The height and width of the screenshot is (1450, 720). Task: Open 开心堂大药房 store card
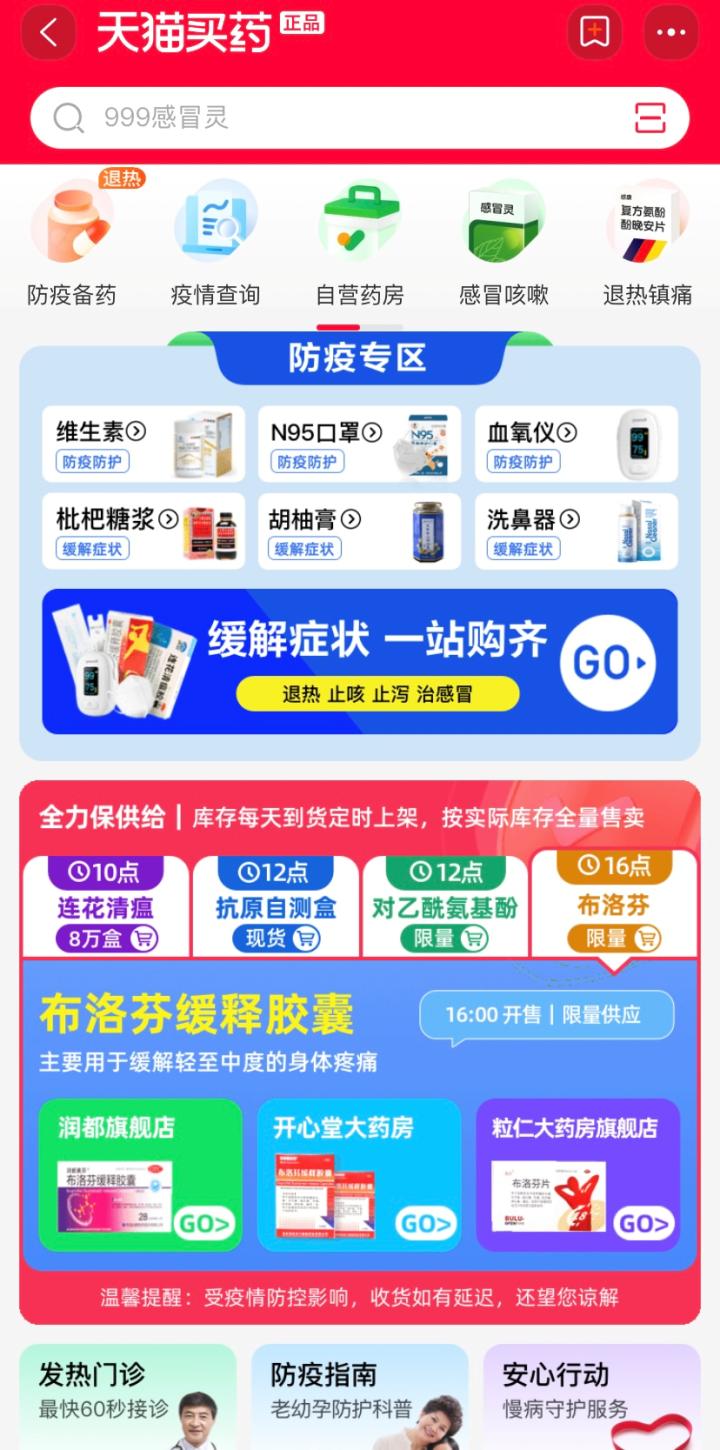click(359, 1175)
